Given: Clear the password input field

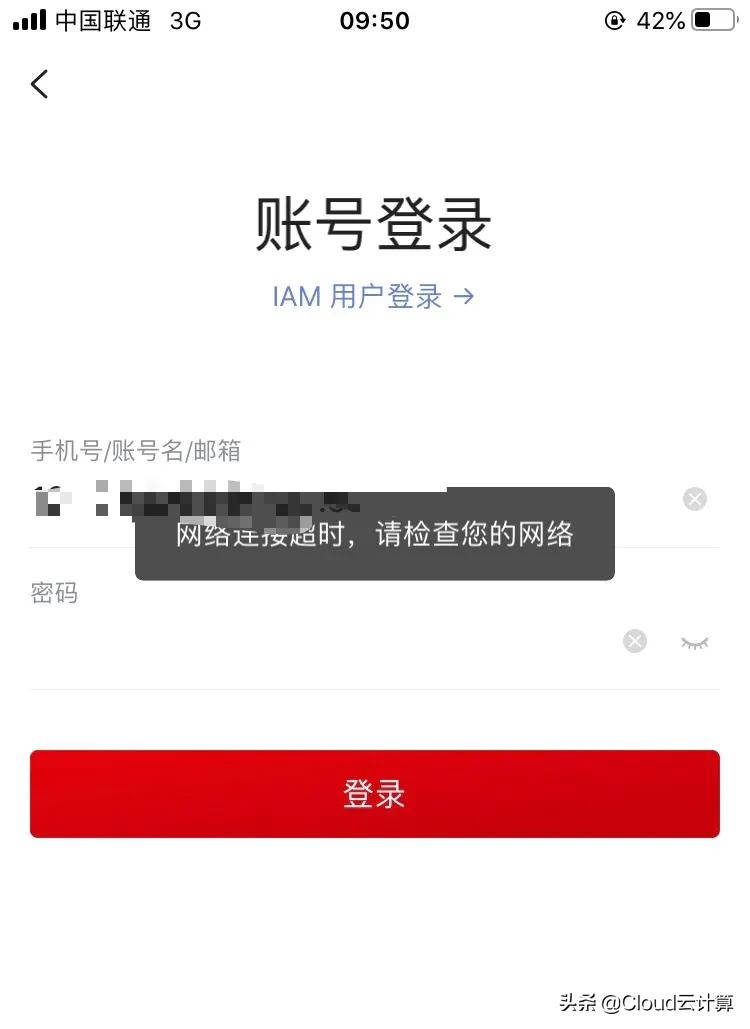Looking at the screenshot, I should (x=634, y=641).
